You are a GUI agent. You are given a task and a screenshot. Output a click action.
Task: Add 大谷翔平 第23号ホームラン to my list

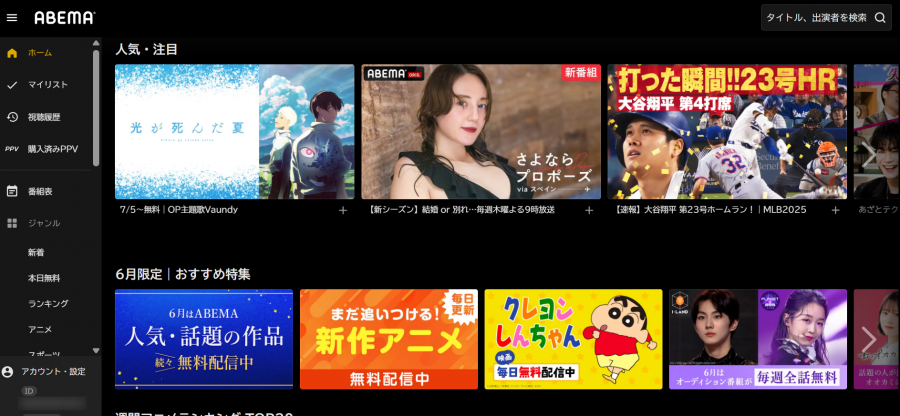[836, 210]
